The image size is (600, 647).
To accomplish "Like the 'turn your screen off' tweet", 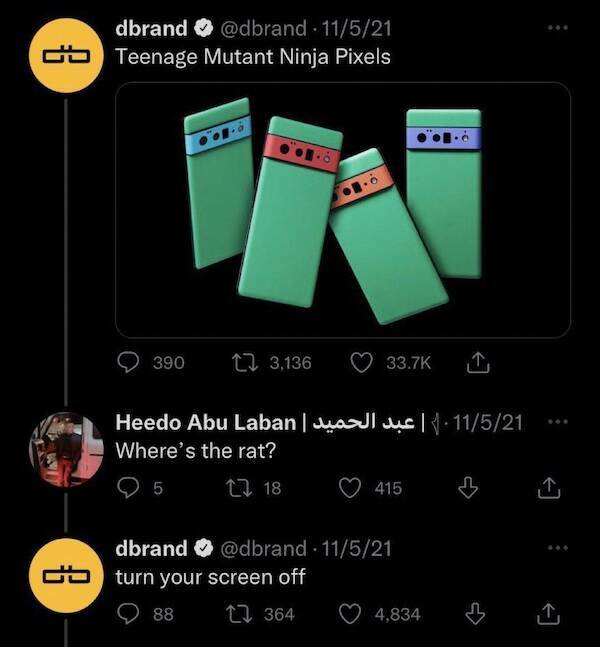I will coord(350,613).
